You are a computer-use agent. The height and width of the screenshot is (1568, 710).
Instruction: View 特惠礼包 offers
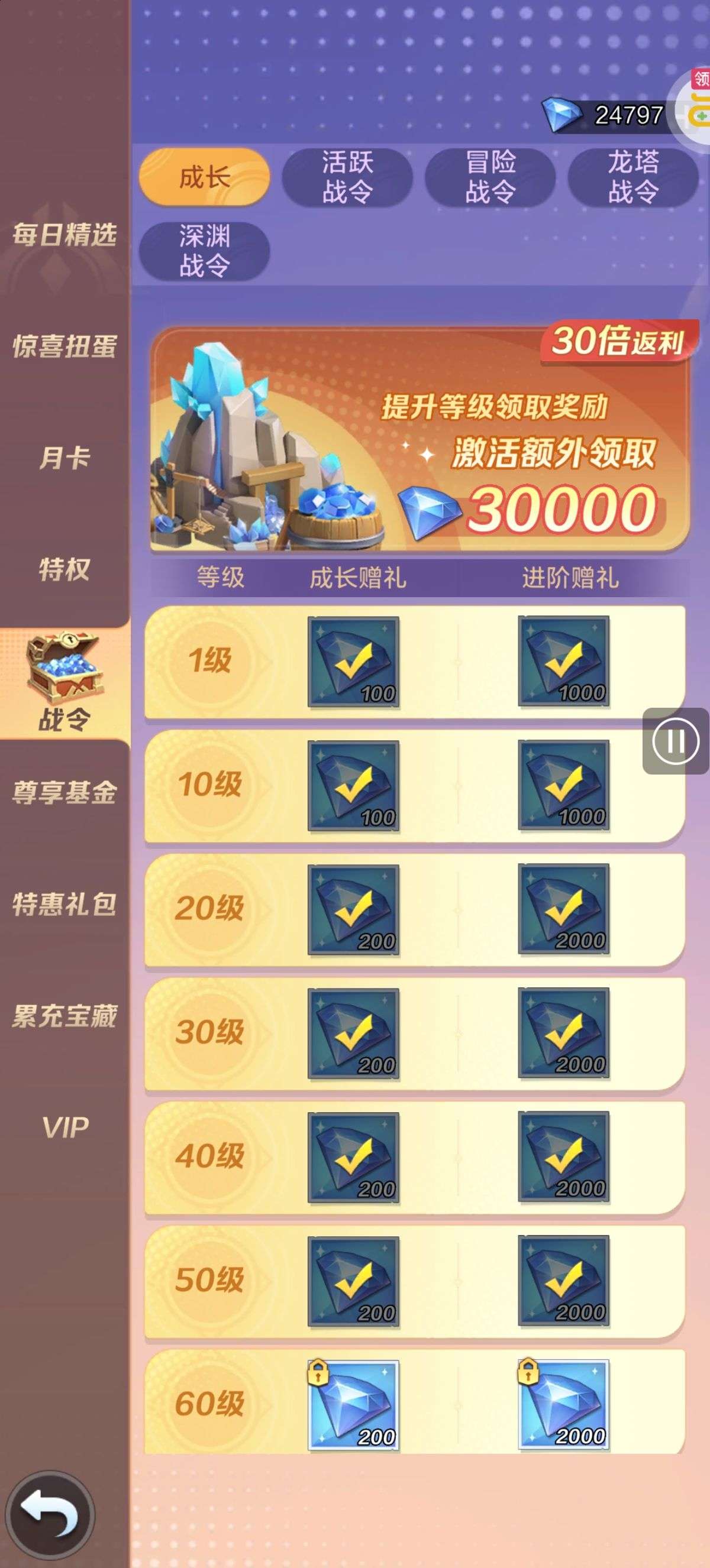(x=64, y=904)
